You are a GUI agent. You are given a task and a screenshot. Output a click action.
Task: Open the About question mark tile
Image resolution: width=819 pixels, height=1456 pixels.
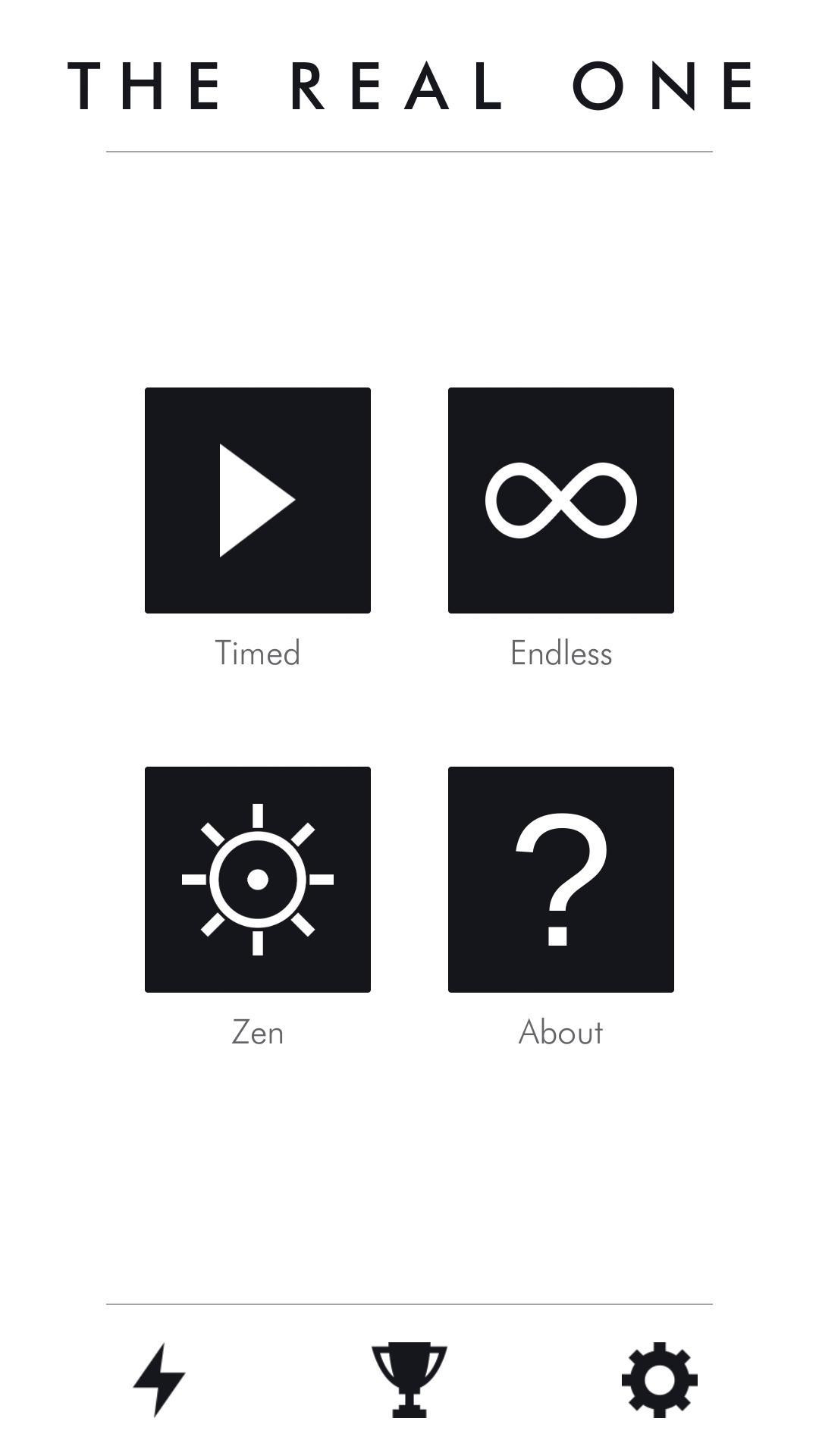coord(561,880)
